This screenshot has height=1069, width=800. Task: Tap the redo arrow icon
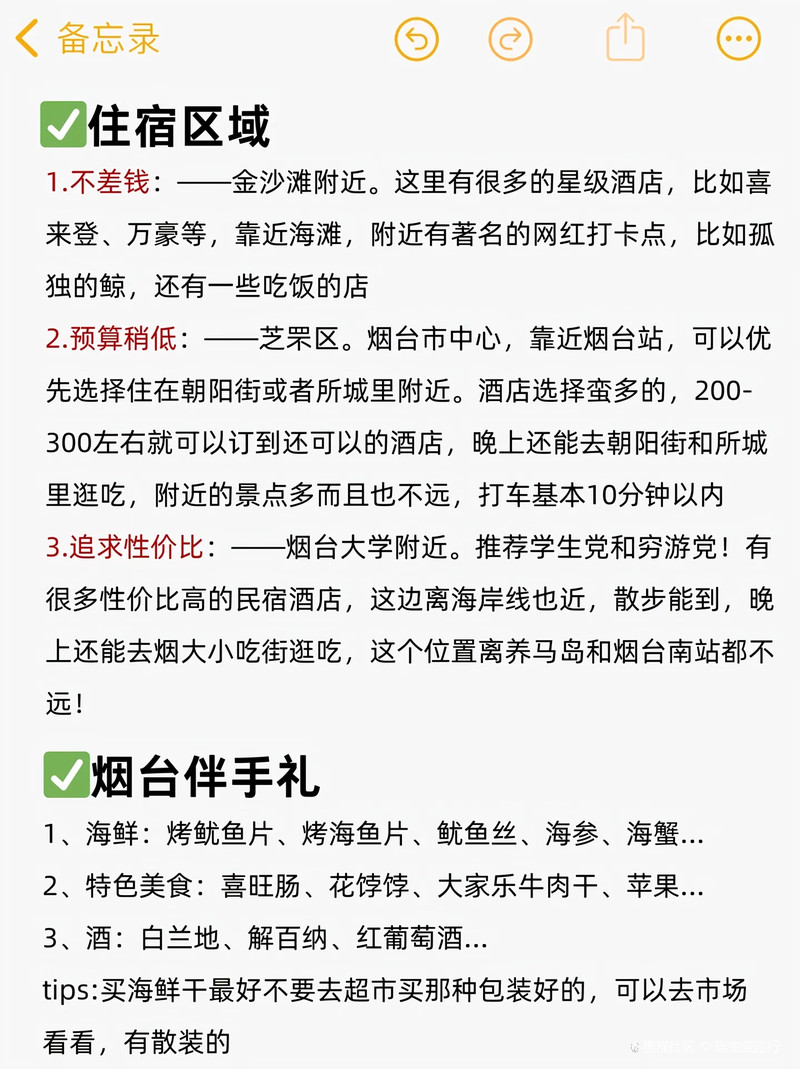[510, 39]
